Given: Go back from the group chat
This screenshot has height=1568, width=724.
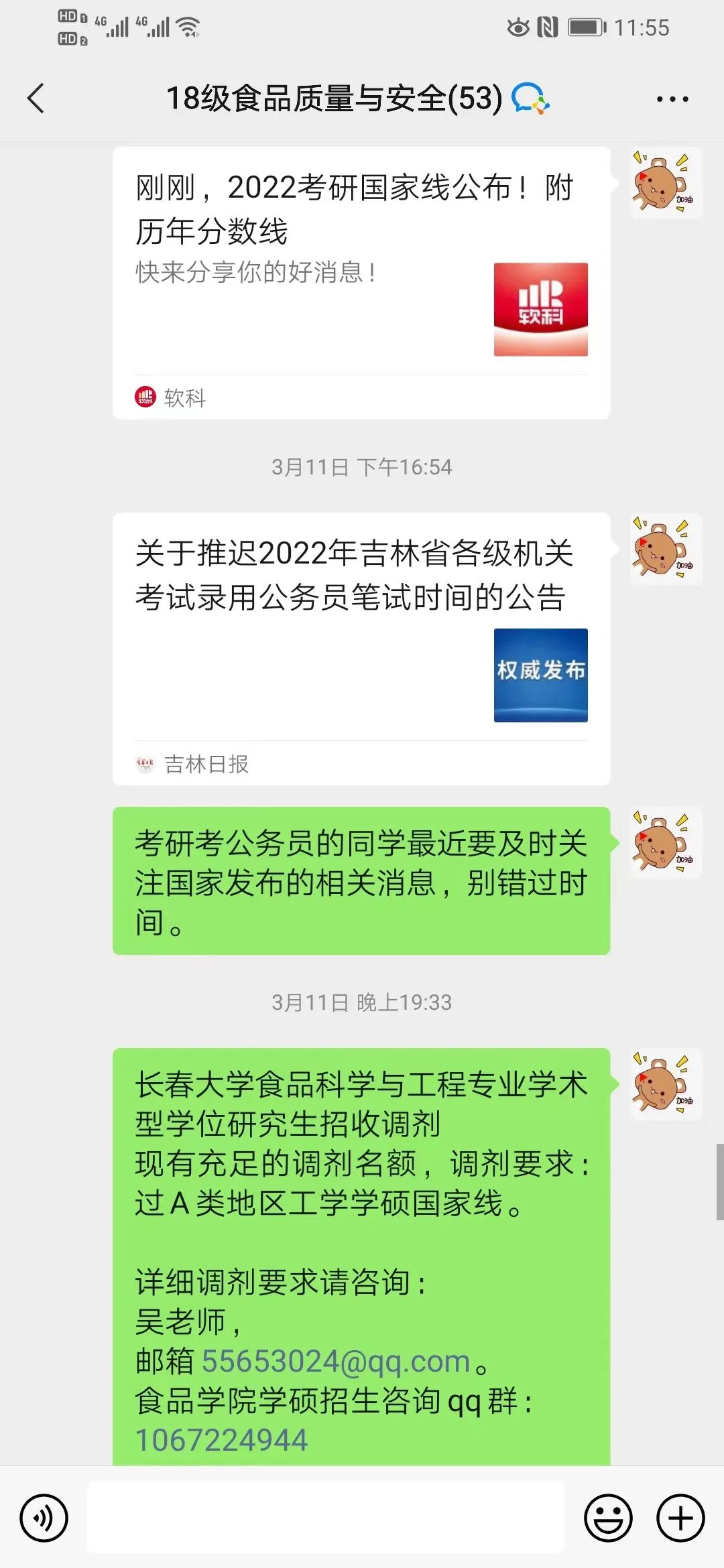Looking at the screenshot, I should click(x=36, y=99).
